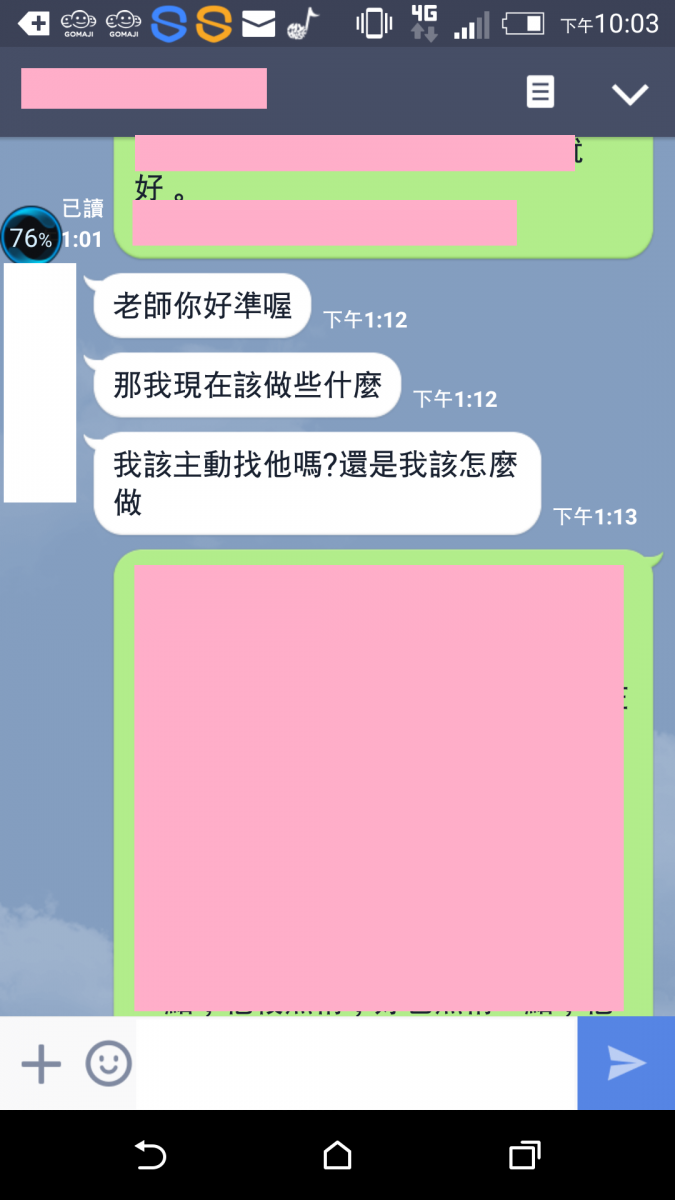Return to the home screen

pyautogui.click(x=338, y=1156)
